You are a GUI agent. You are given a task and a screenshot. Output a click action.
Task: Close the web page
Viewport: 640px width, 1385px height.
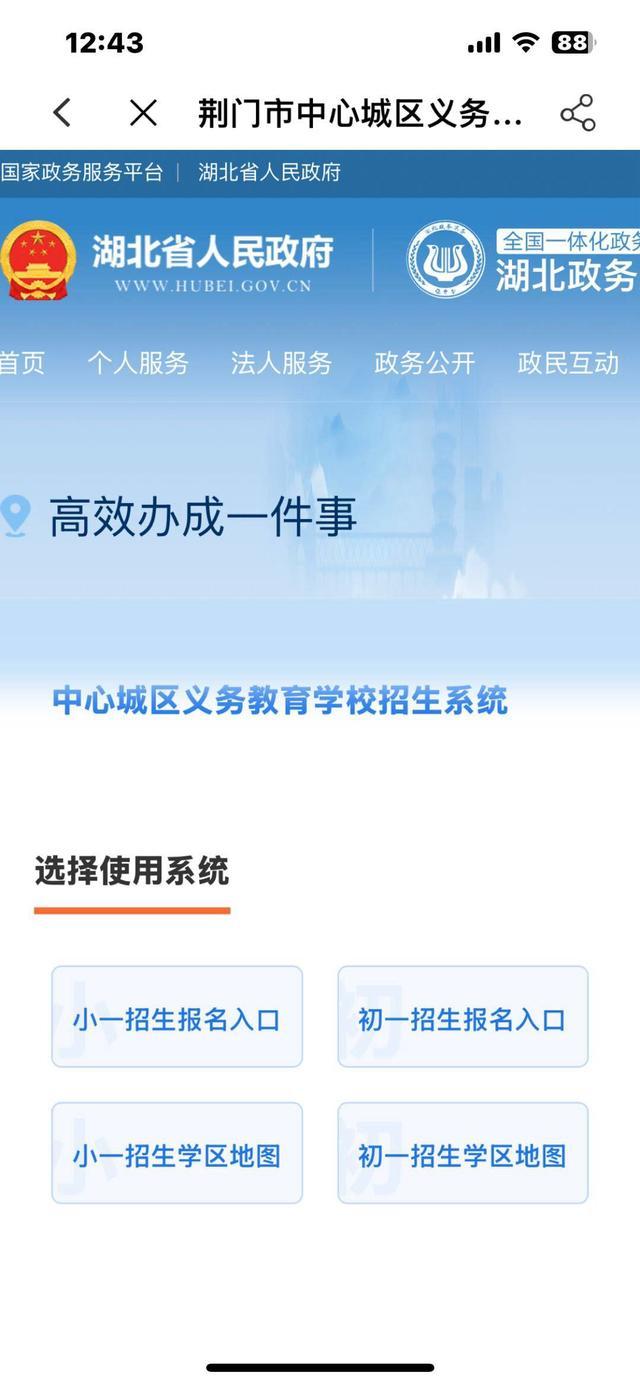pyautogui.click(x=143, y=113)
